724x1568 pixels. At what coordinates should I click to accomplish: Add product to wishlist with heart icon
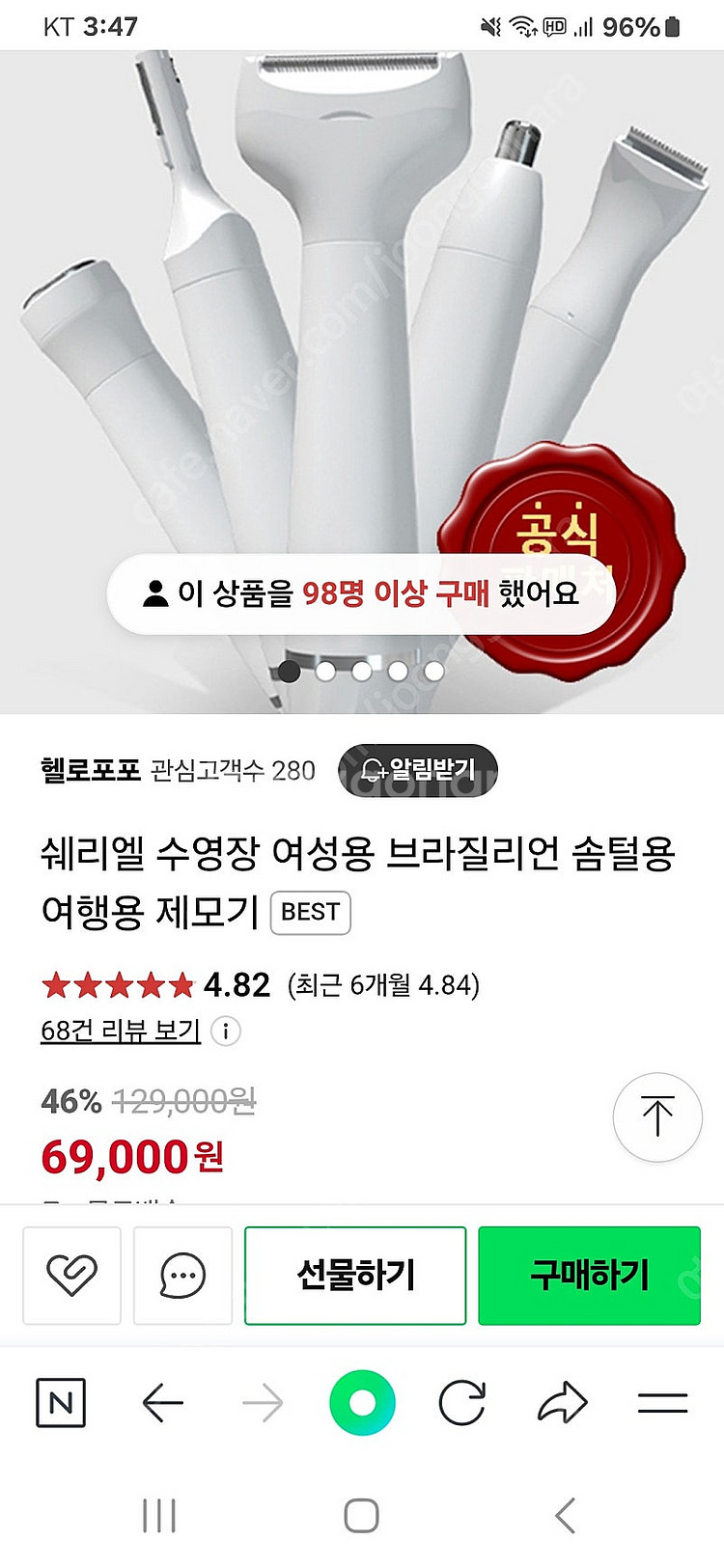(x=72, y=1276)
